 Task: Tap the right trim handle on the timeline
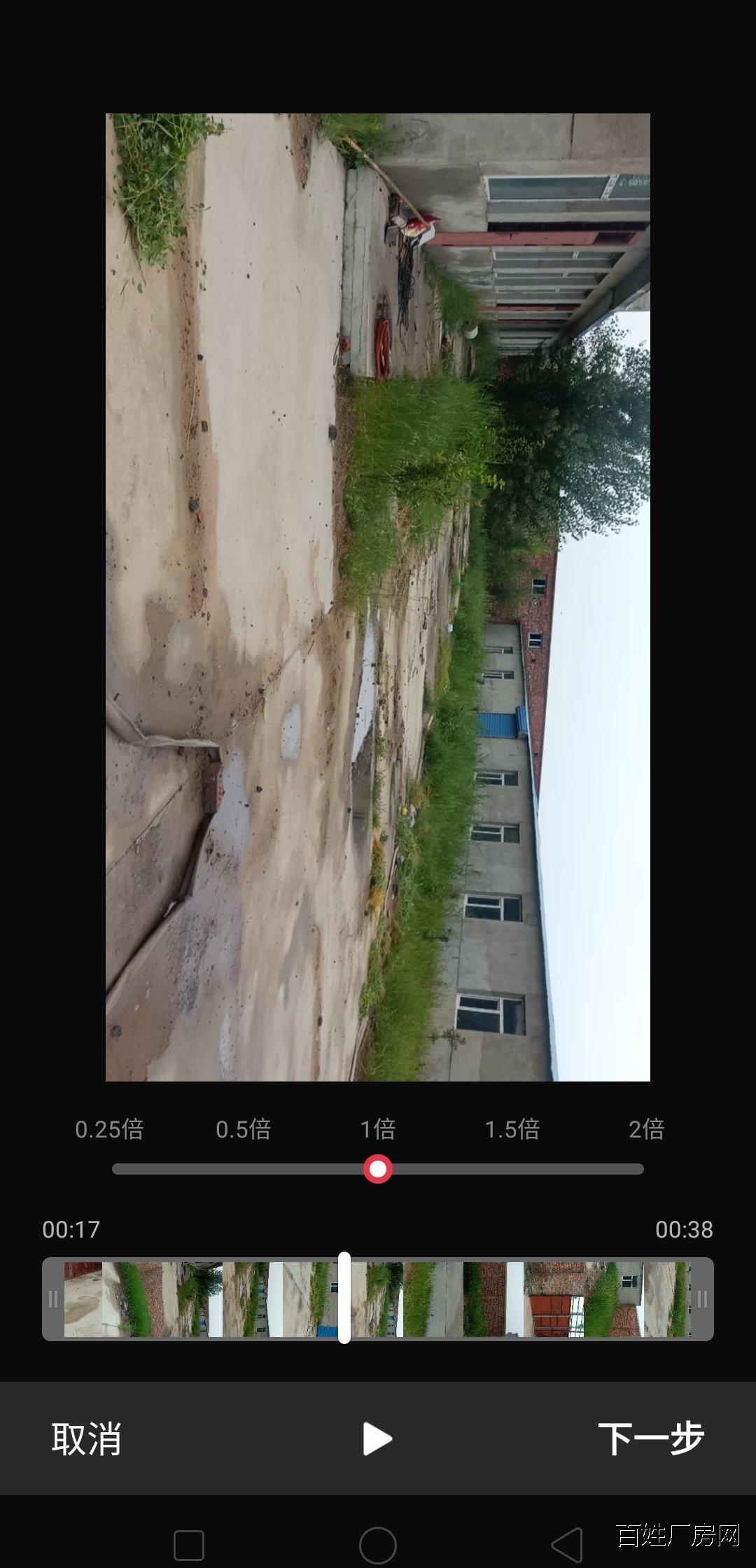point(702,1299)
